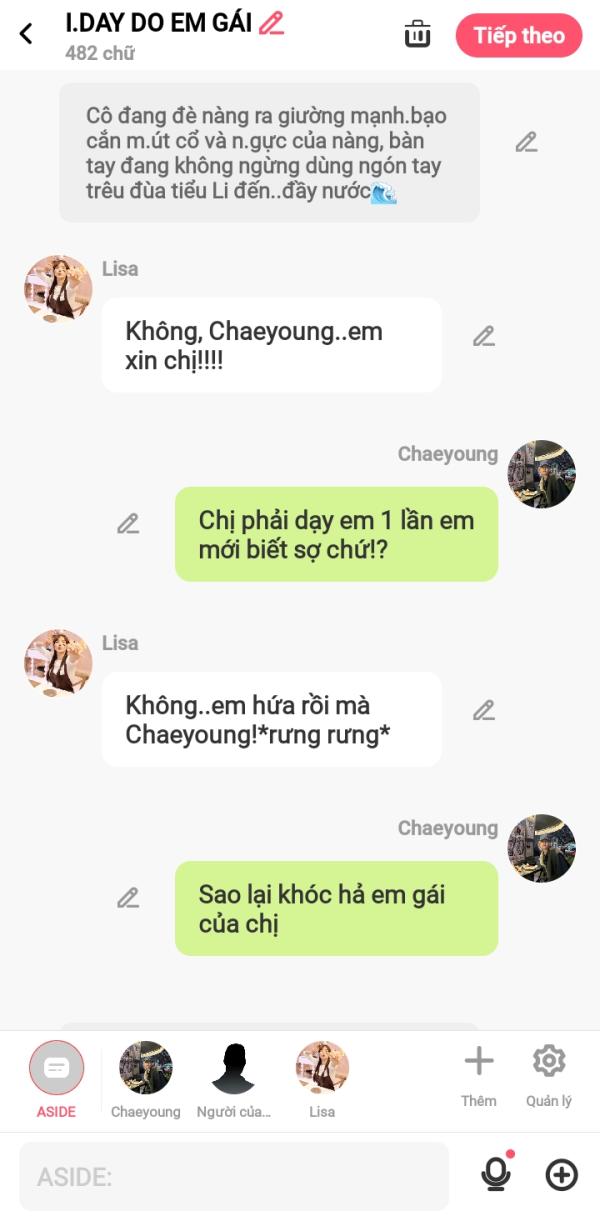Viewport: 600px width, 1221px height.
Task: Edit Chaeyoung's message "Sao lại khóc"
Action: point(128,897)
